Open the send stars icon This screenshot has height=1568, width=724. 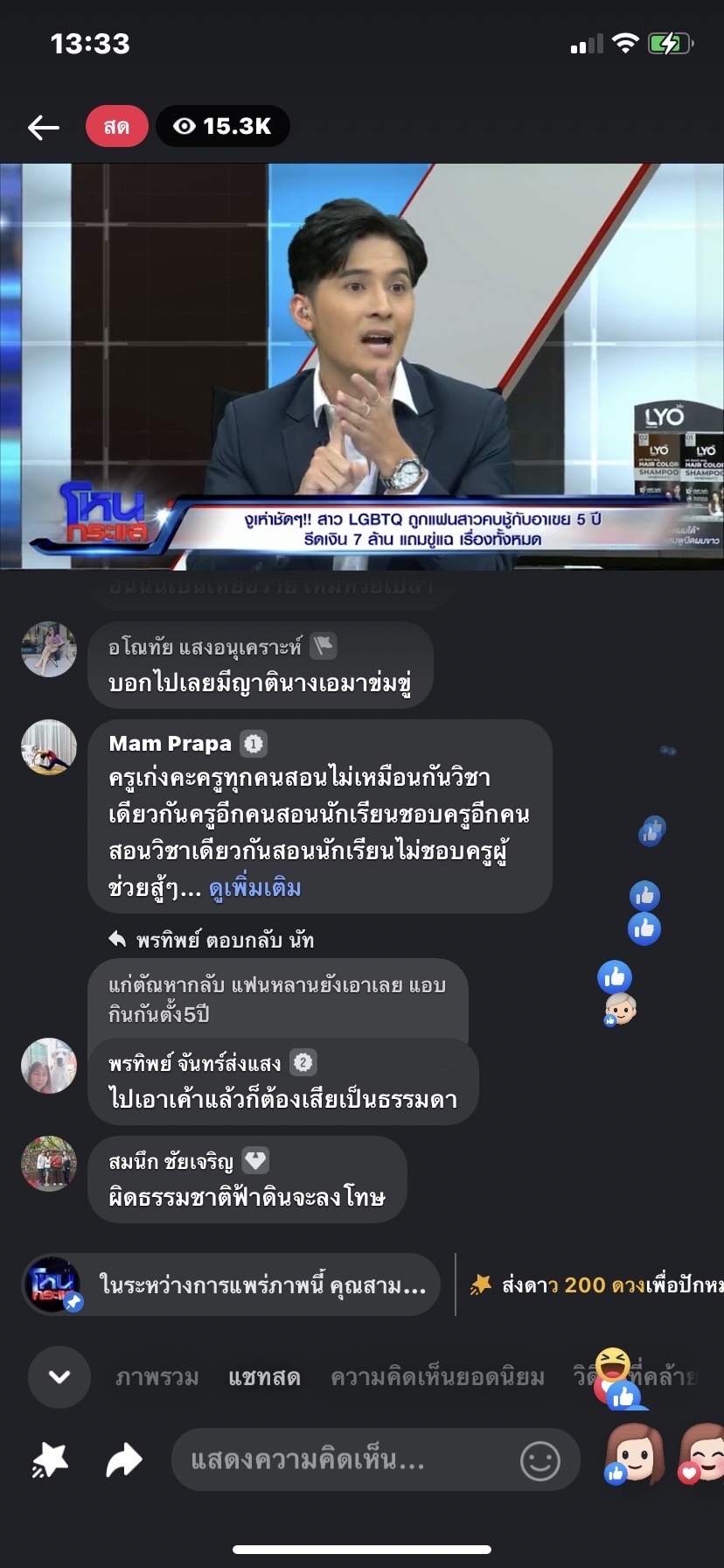50,1459
